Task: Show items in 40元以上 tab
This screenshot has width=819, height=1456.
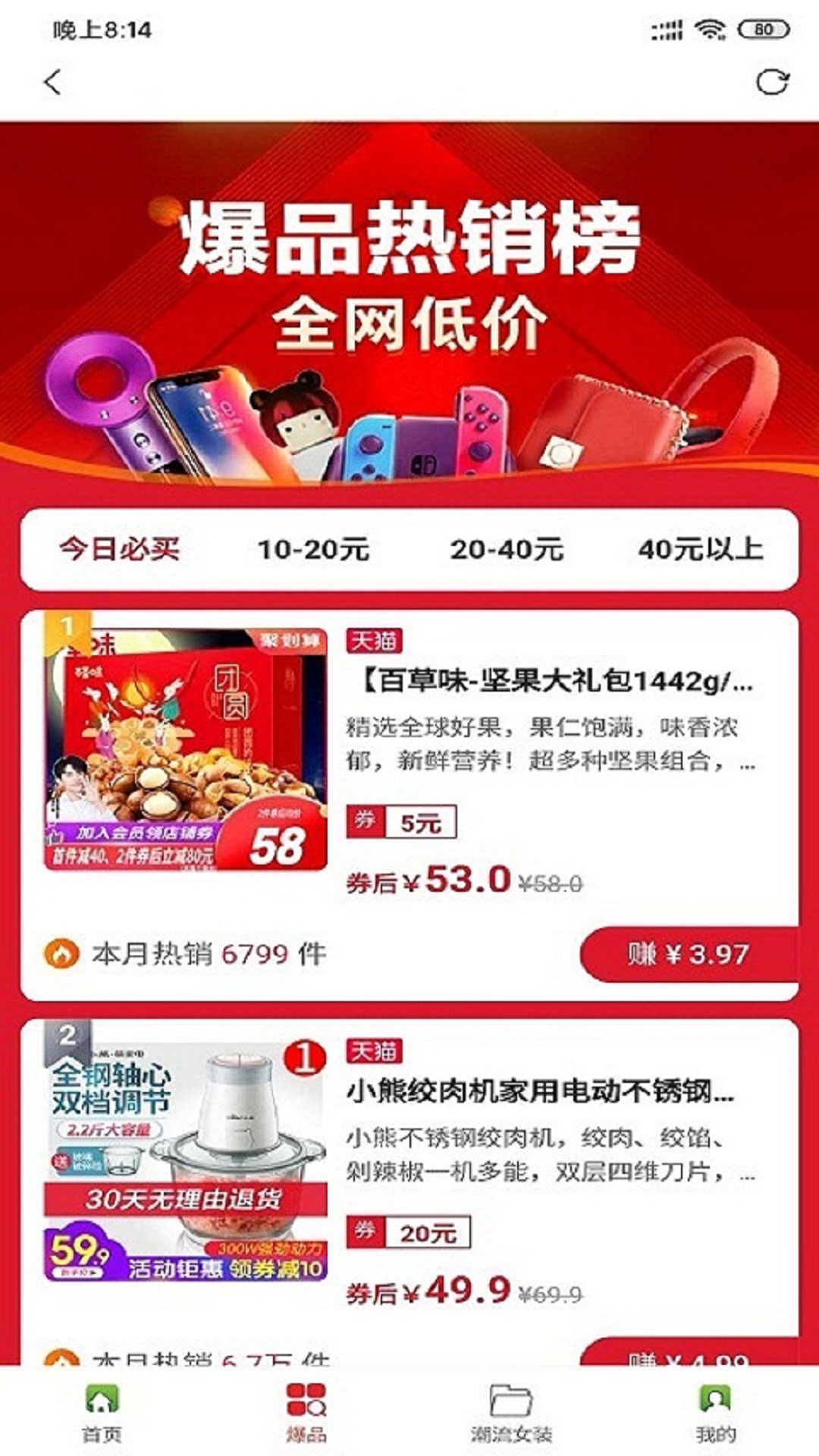Action: 699,549
